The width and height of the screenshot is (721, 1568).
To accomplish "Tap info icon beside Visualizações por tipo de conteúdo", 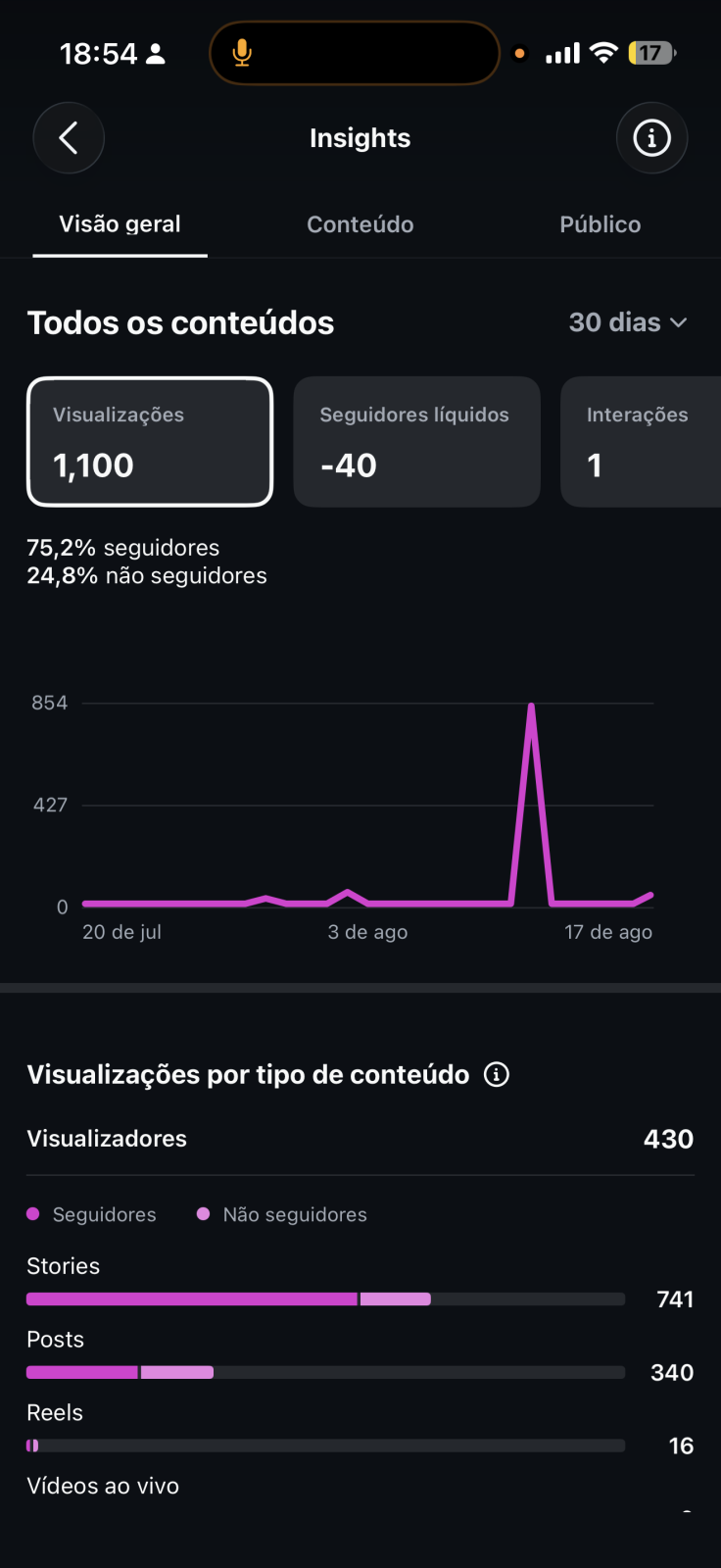I will [x=497, y=1075].
